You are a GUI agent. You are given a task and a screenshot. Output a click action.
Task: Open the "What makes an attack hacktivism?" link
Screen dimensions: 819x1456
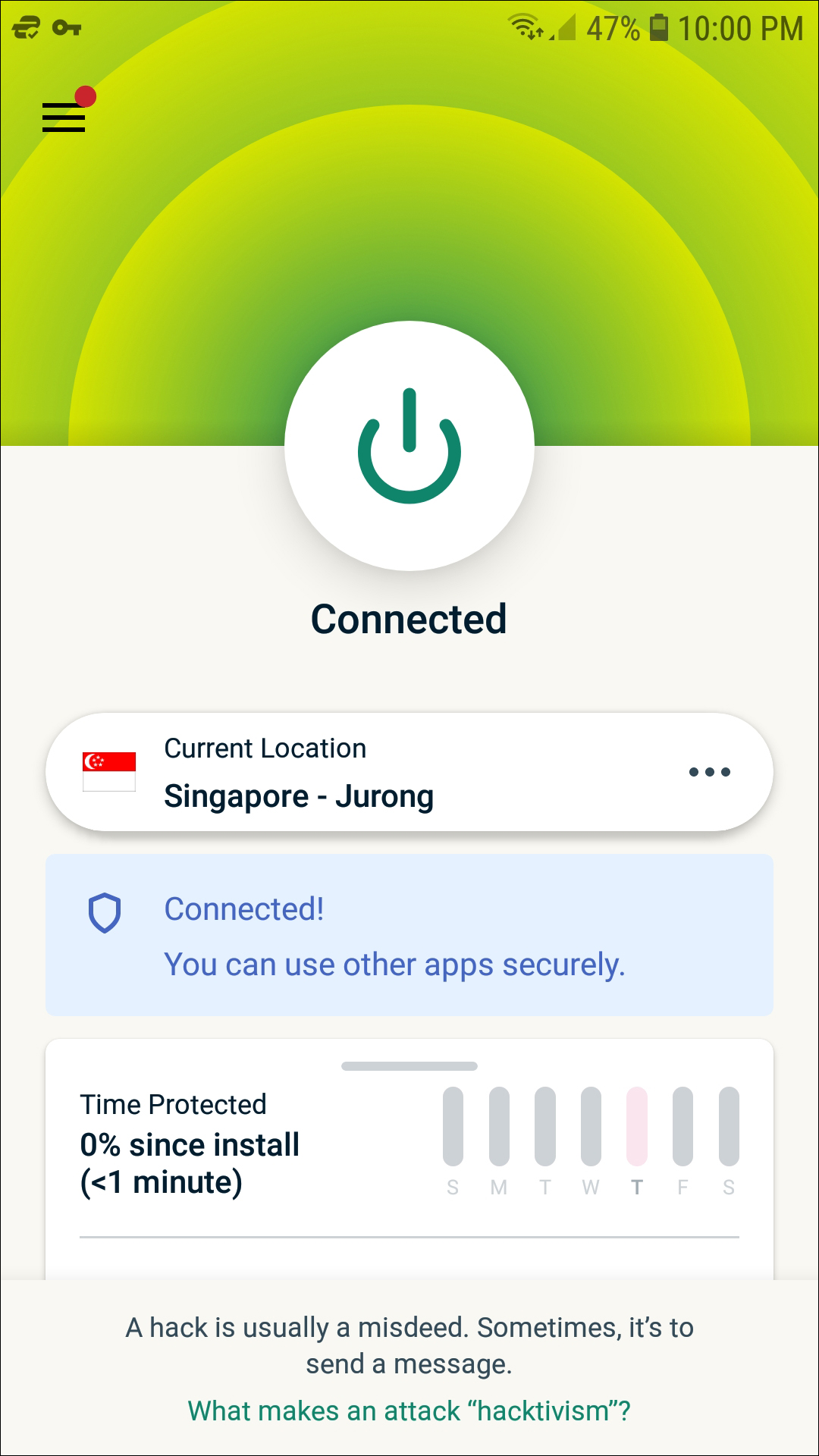click(409, 1411)
